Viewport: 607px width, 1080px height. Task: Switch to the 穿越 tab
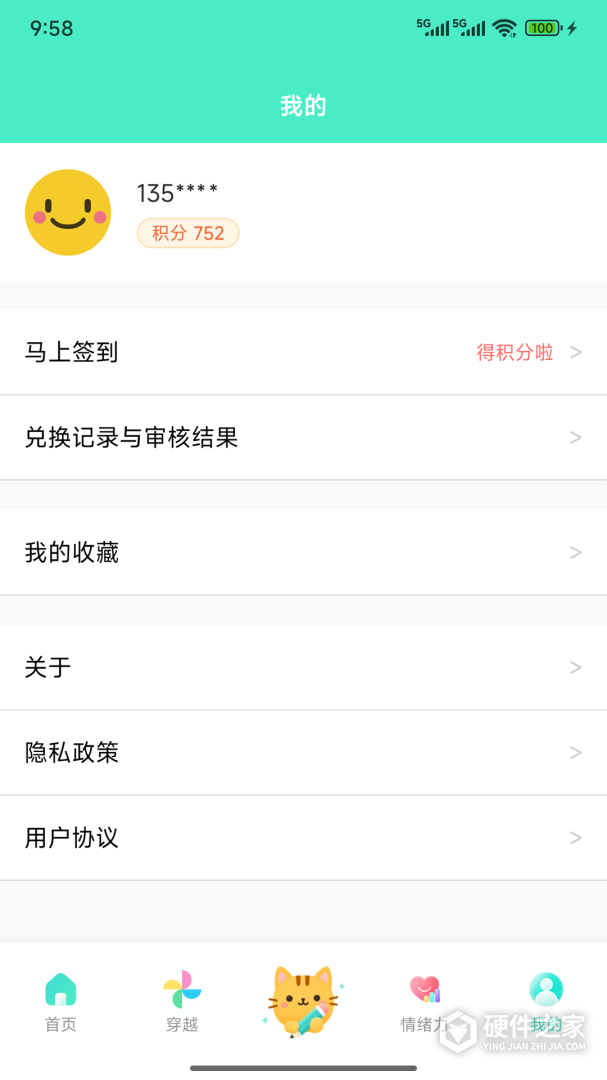click(182, 1002)
